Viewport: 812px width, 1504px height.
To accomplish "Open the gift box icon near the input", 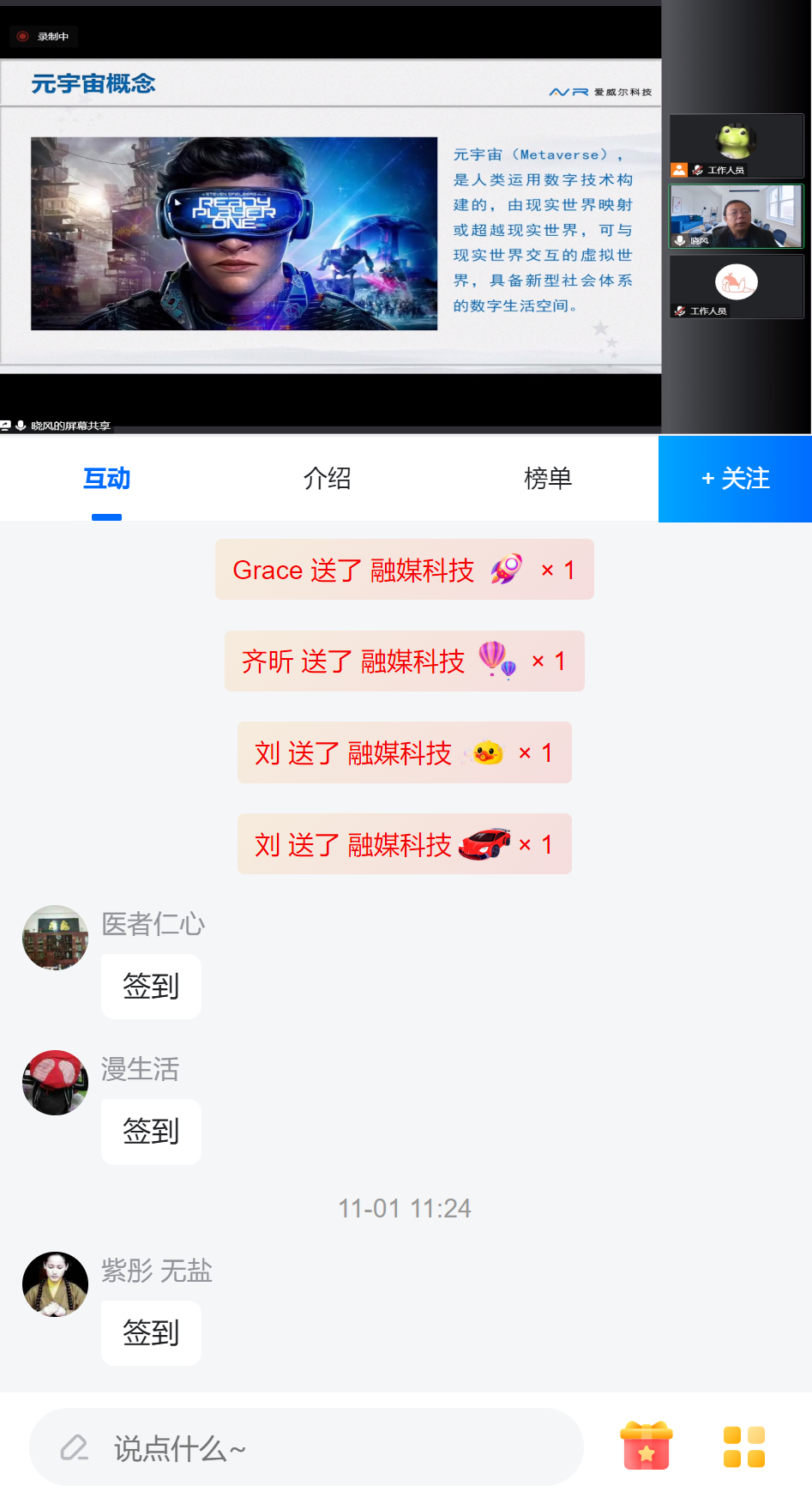I will (647, 1445).
